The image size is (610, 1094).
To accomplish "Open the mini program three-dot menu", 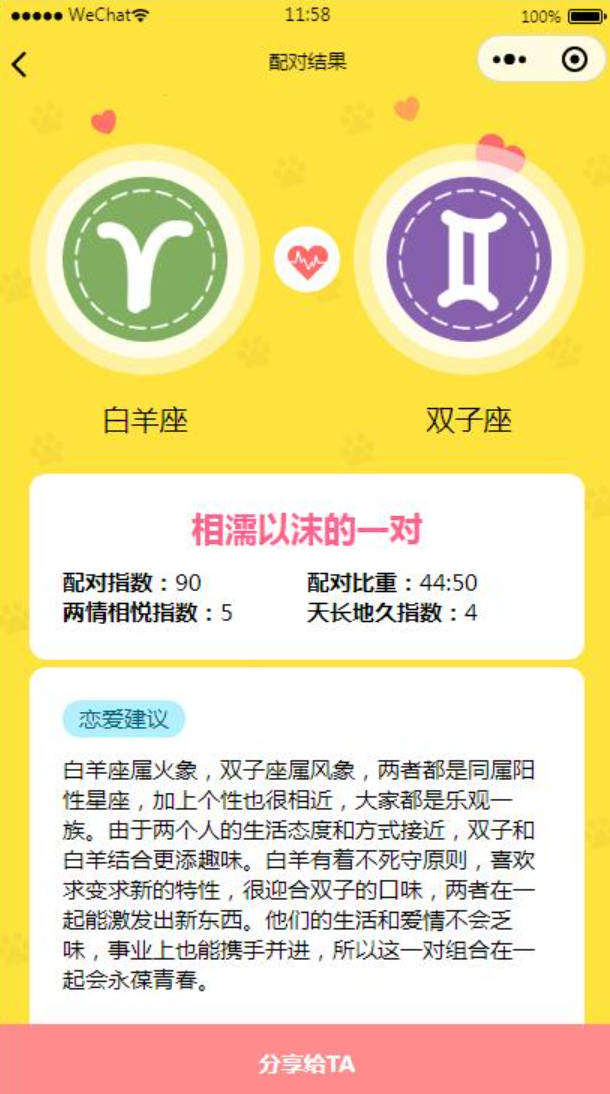I will (509, 60).
